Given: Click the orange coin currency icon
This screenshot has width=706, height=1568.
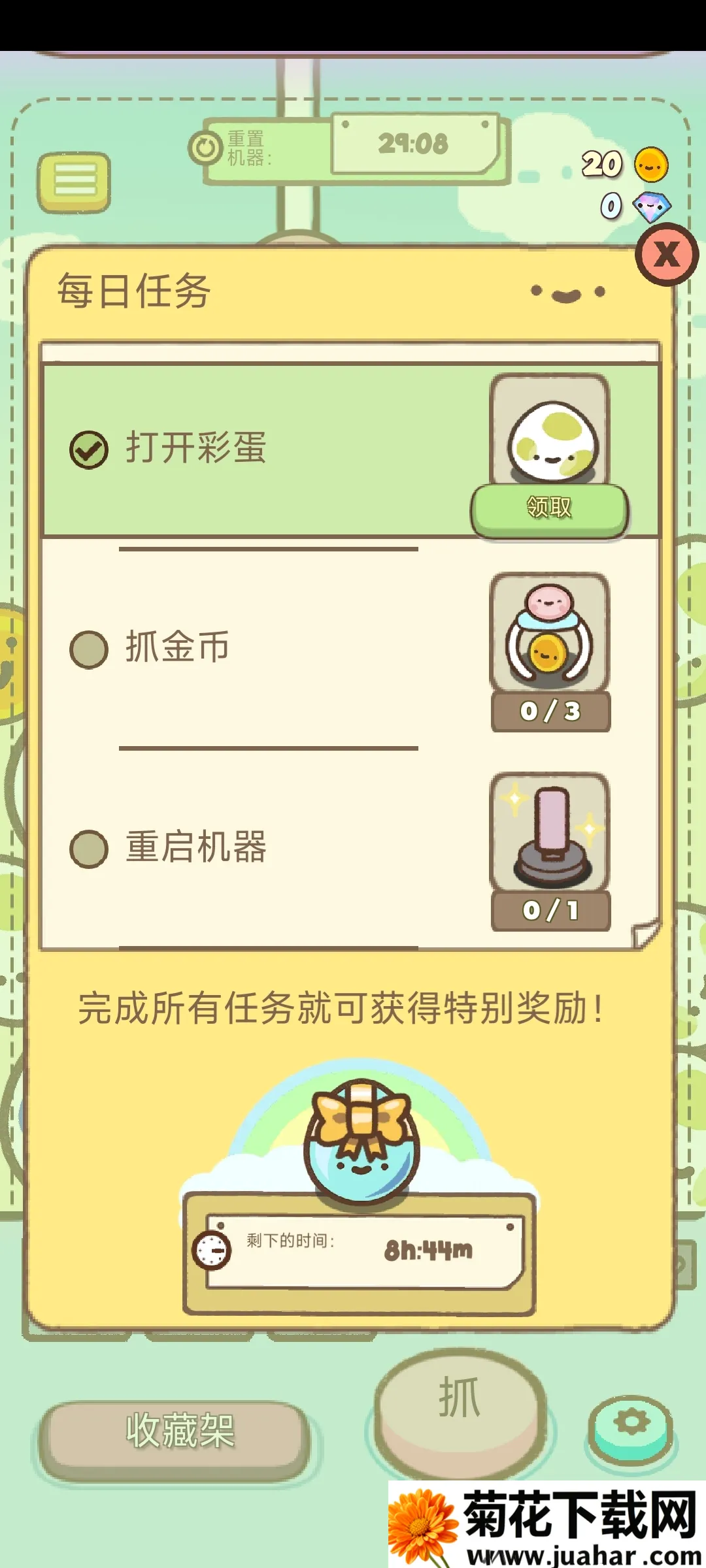Looking at the screenshot, I should (x=650, y=167).
